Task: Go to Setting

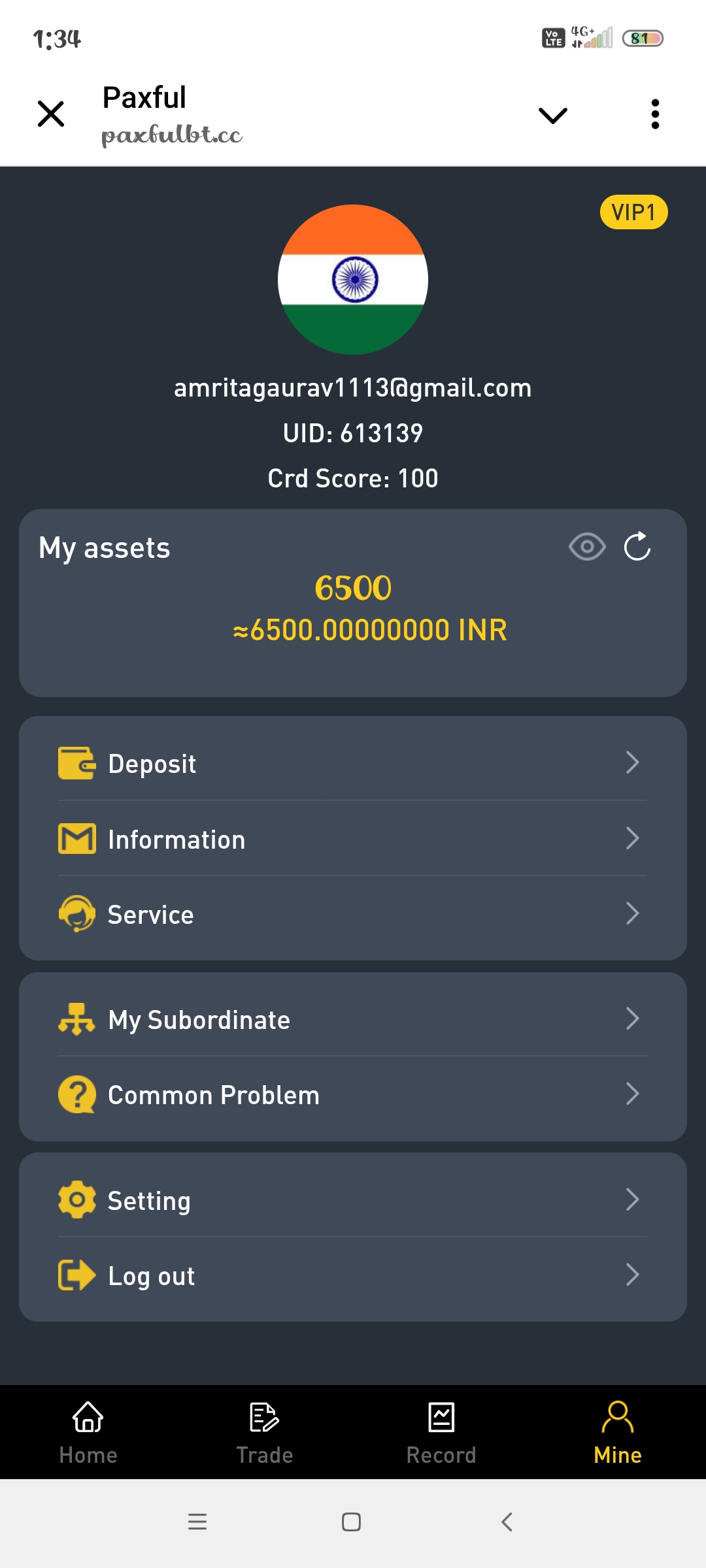Action: (353, 1200)
